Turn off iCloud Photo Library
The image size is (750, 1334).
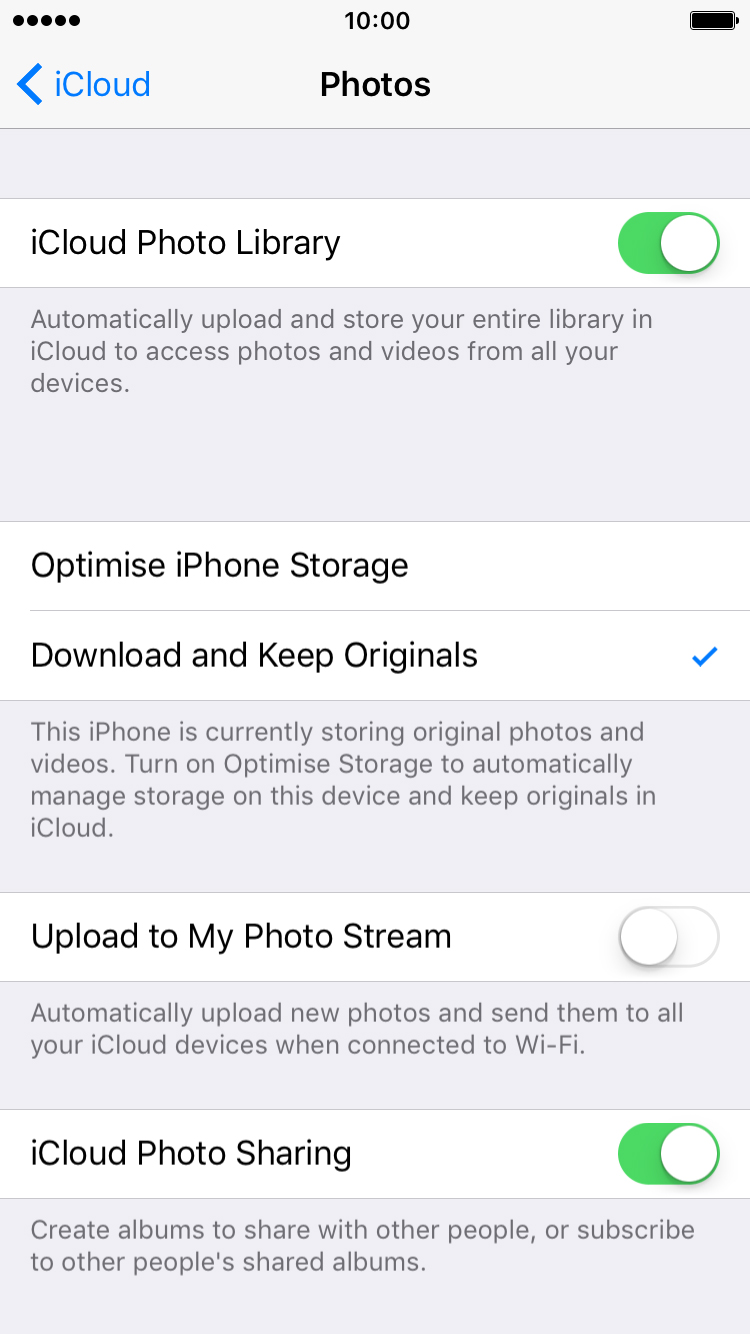point(668,243)
